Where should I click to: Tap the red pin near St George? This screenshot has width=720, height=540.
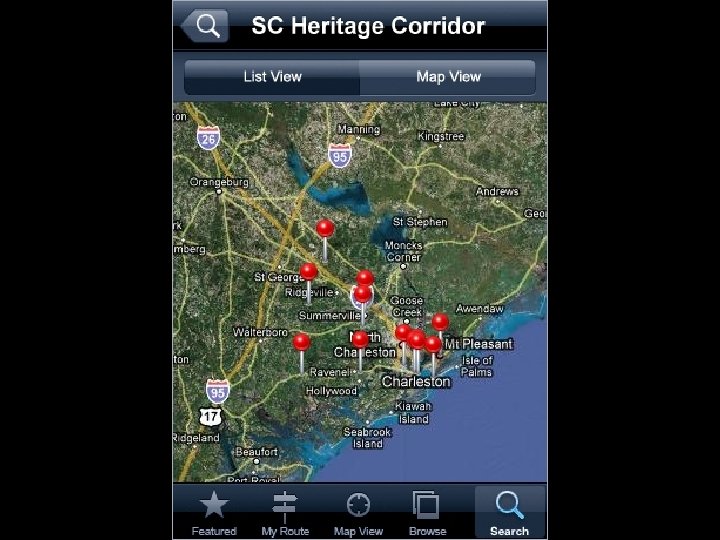[x=309, y=271]
